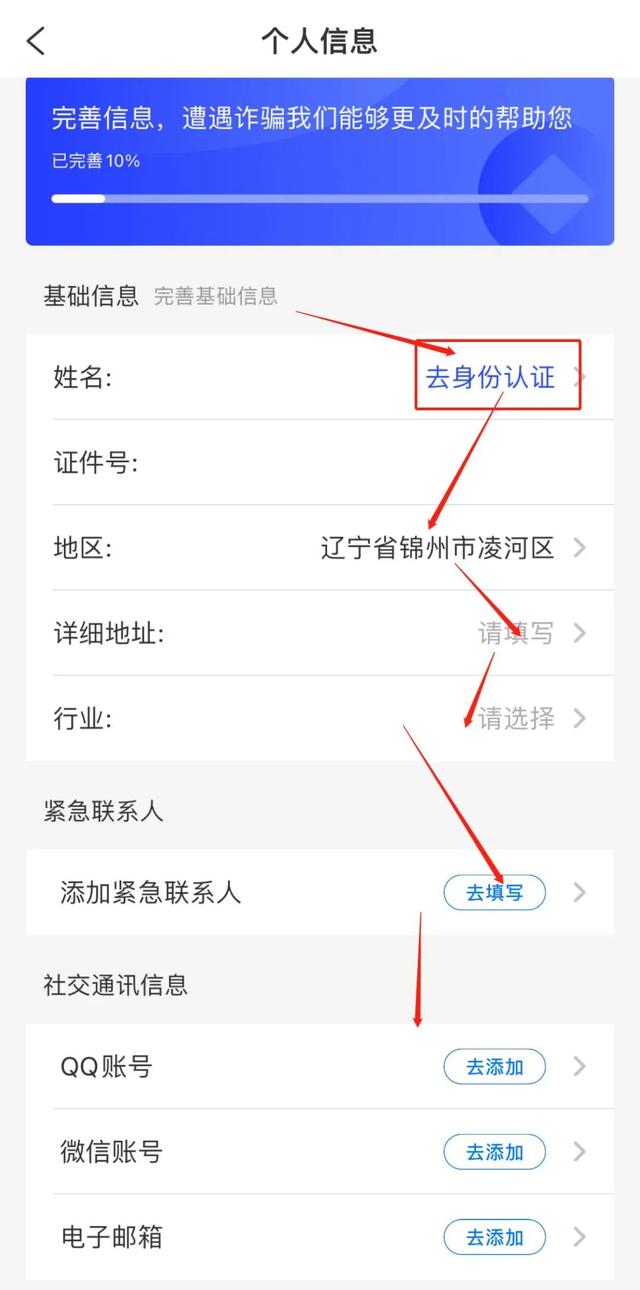Go back from the 个人信息 page
Viewport: 640px width, 1290px height.
[x=36, y=41]
